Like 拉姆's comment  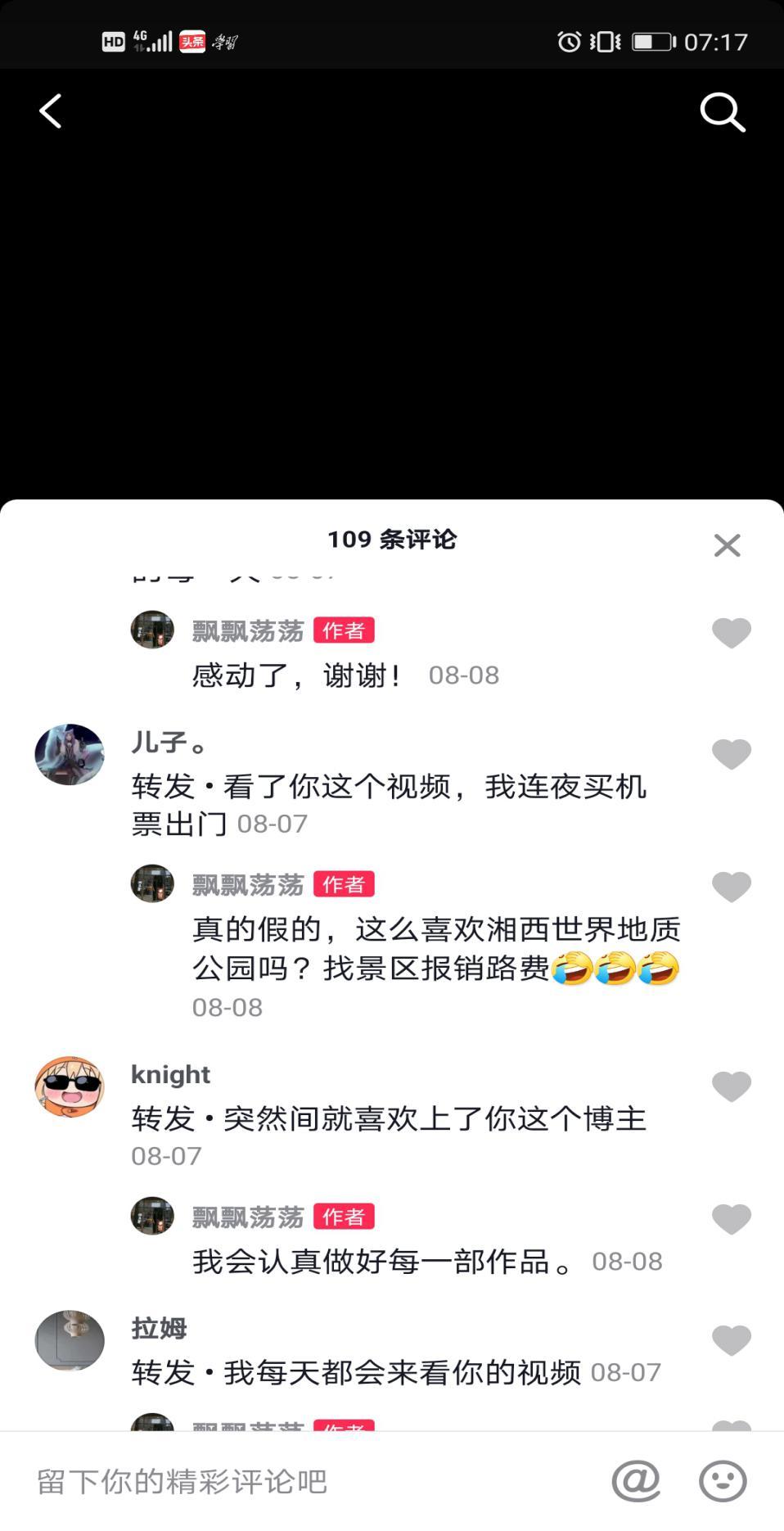(x=731, y=1340)
